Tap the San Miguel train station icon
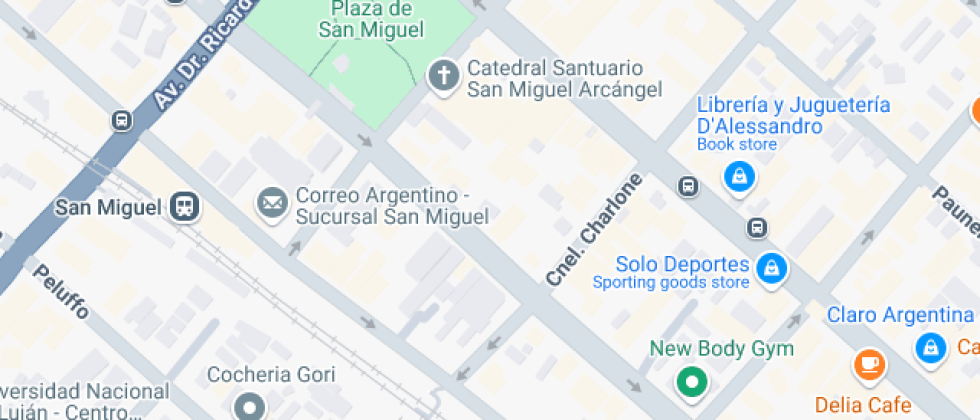The width and height of the screenshot is (980, 420). tap(185, 206)
